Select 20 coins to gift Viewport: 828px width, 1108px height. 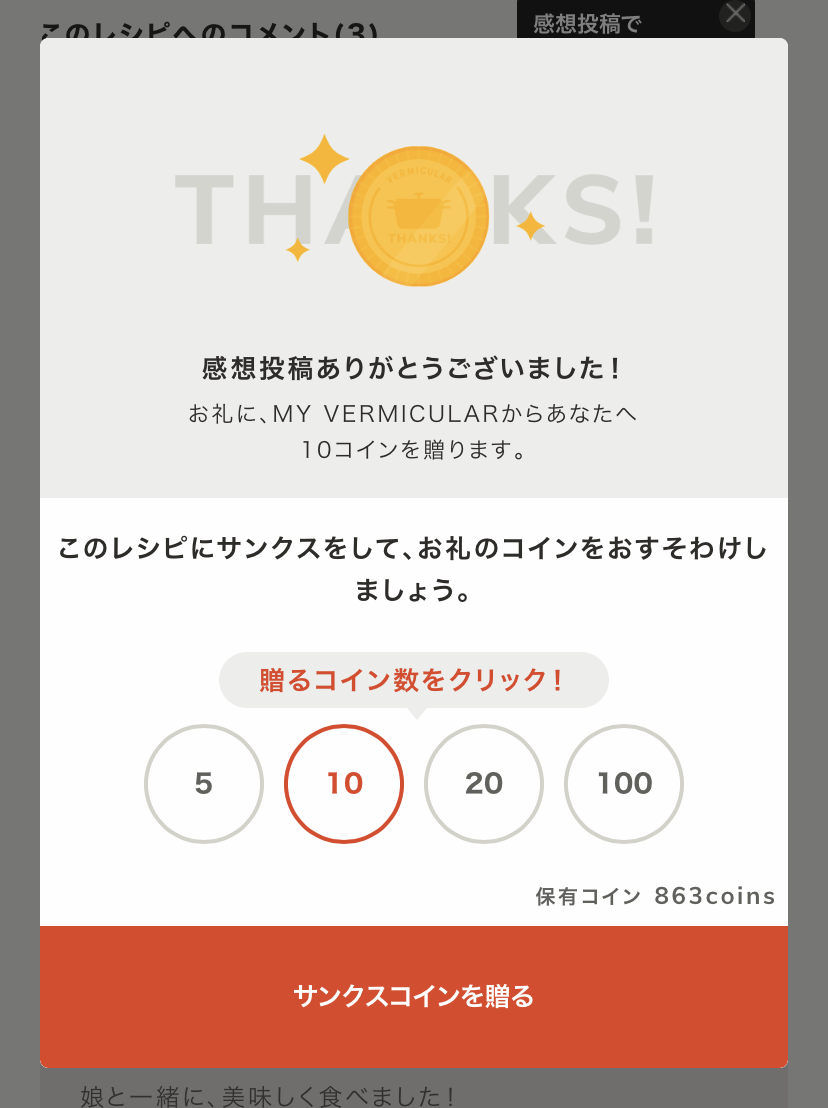[x=483, y=784]
